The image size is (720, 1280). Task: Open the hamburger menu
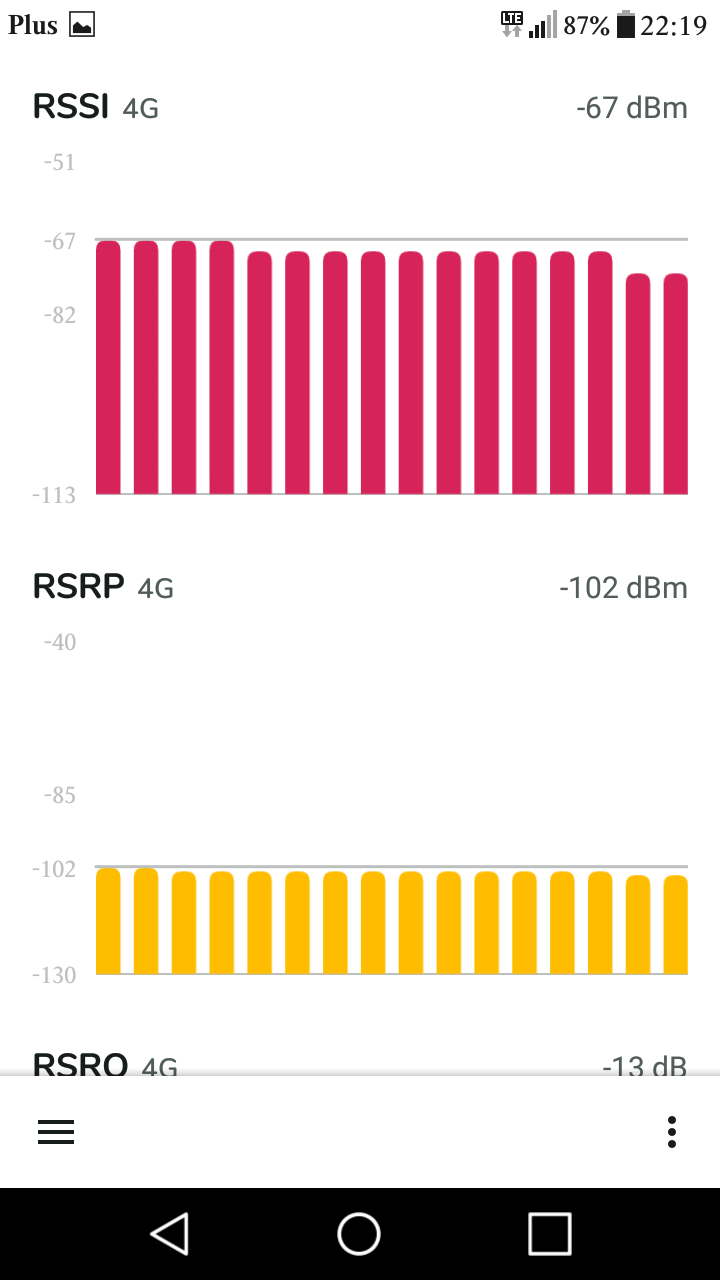[x=56, y=1131]
